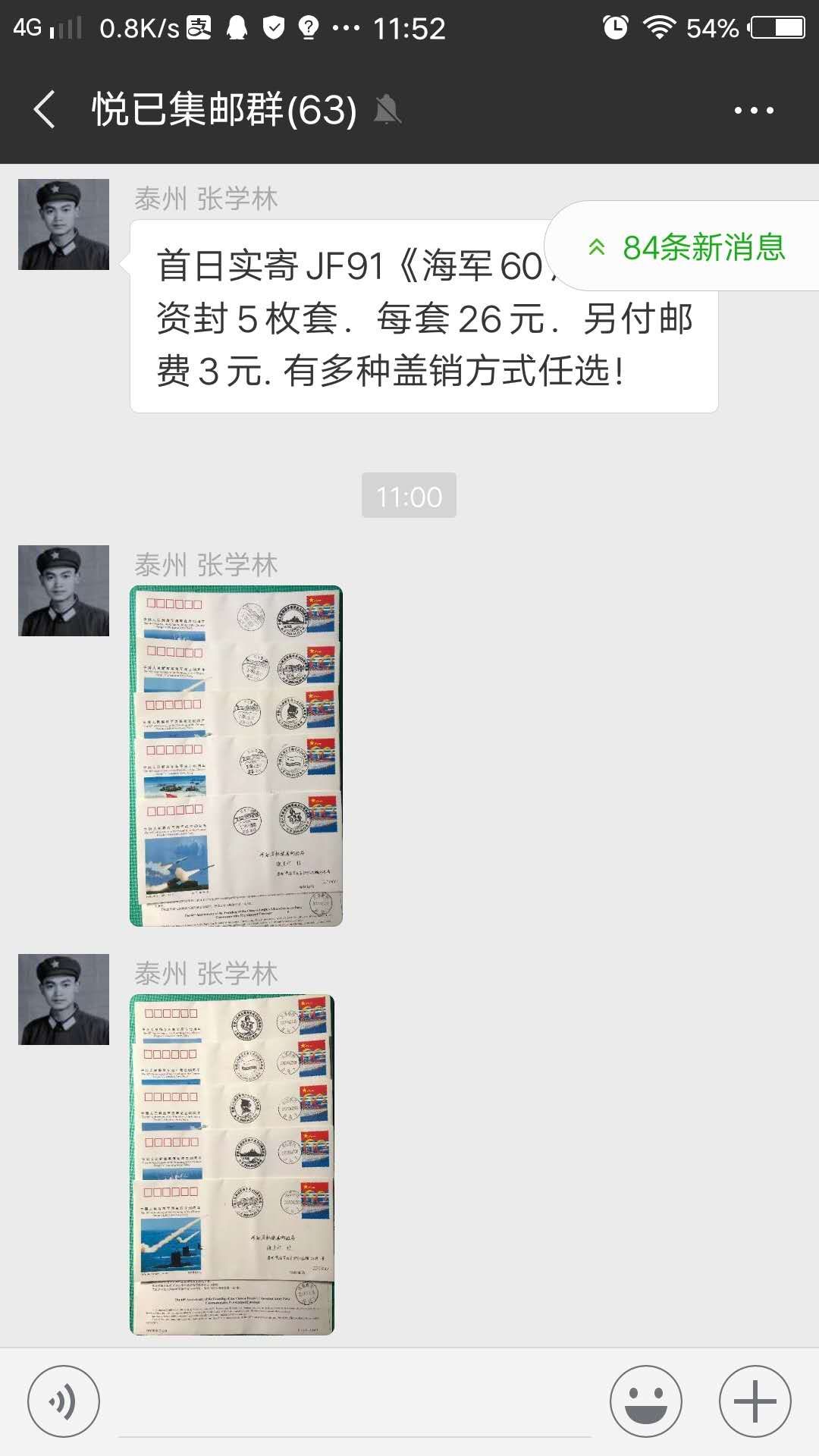
Task: Switch to voice message input
Action: click(64, 1401)
